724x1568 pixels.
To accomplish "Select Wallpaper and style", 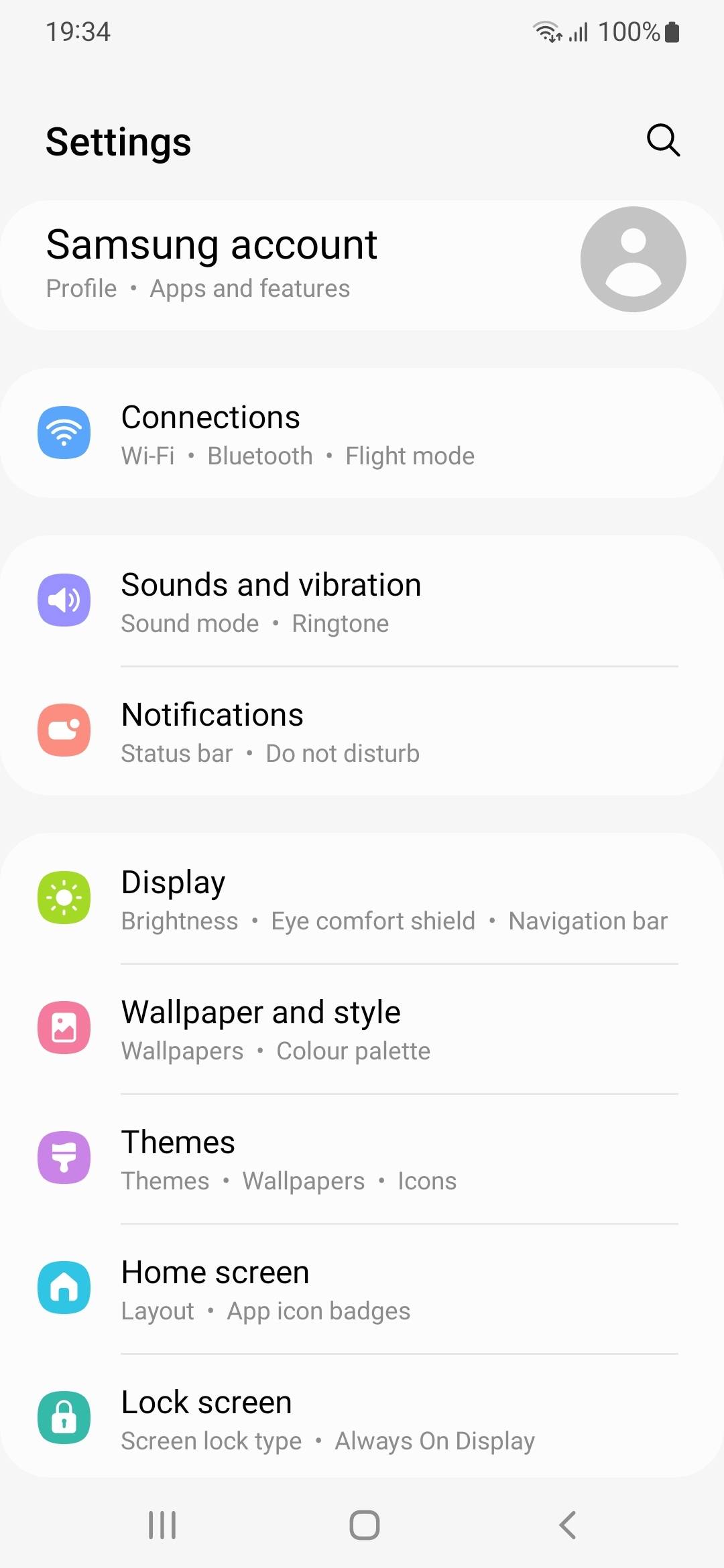I will tap(362, 1029).
